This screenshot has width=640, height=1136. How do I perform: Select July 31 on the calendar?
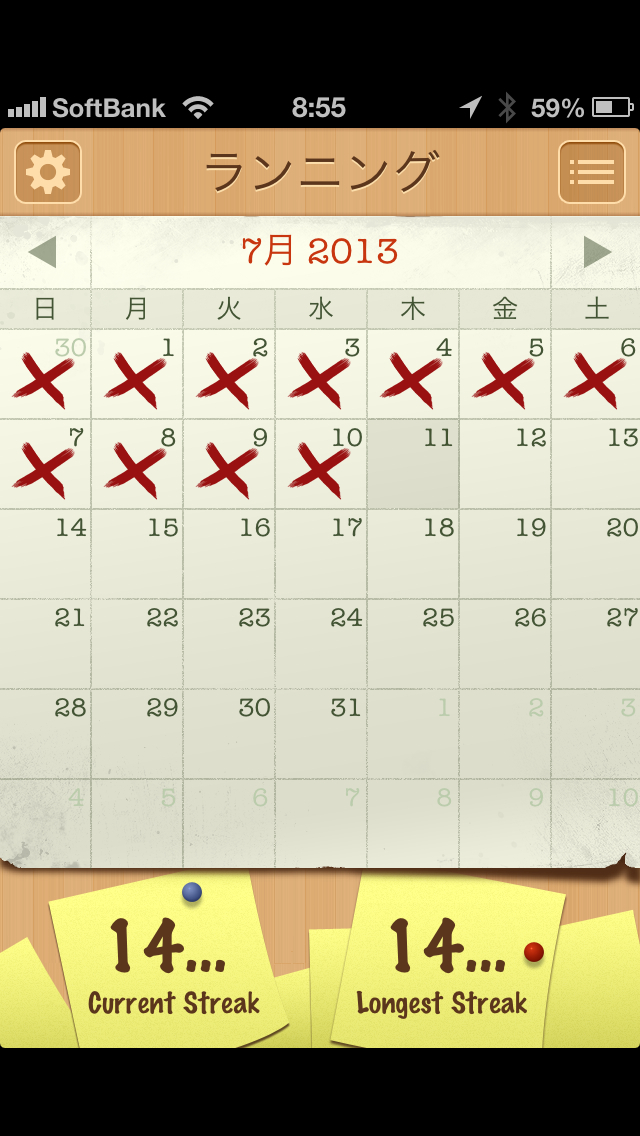tap(321, 733)
